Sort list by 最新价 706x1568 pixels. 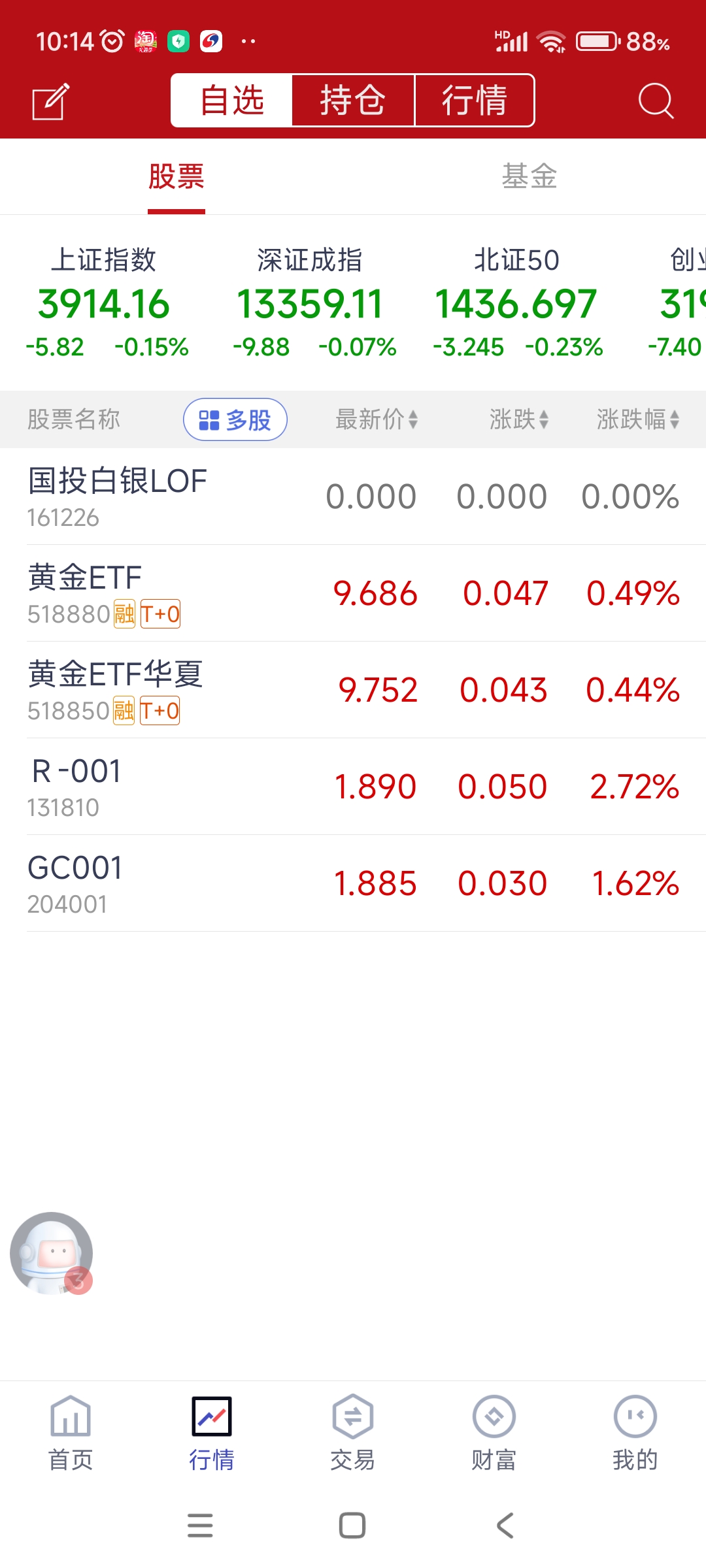point(377,419)
